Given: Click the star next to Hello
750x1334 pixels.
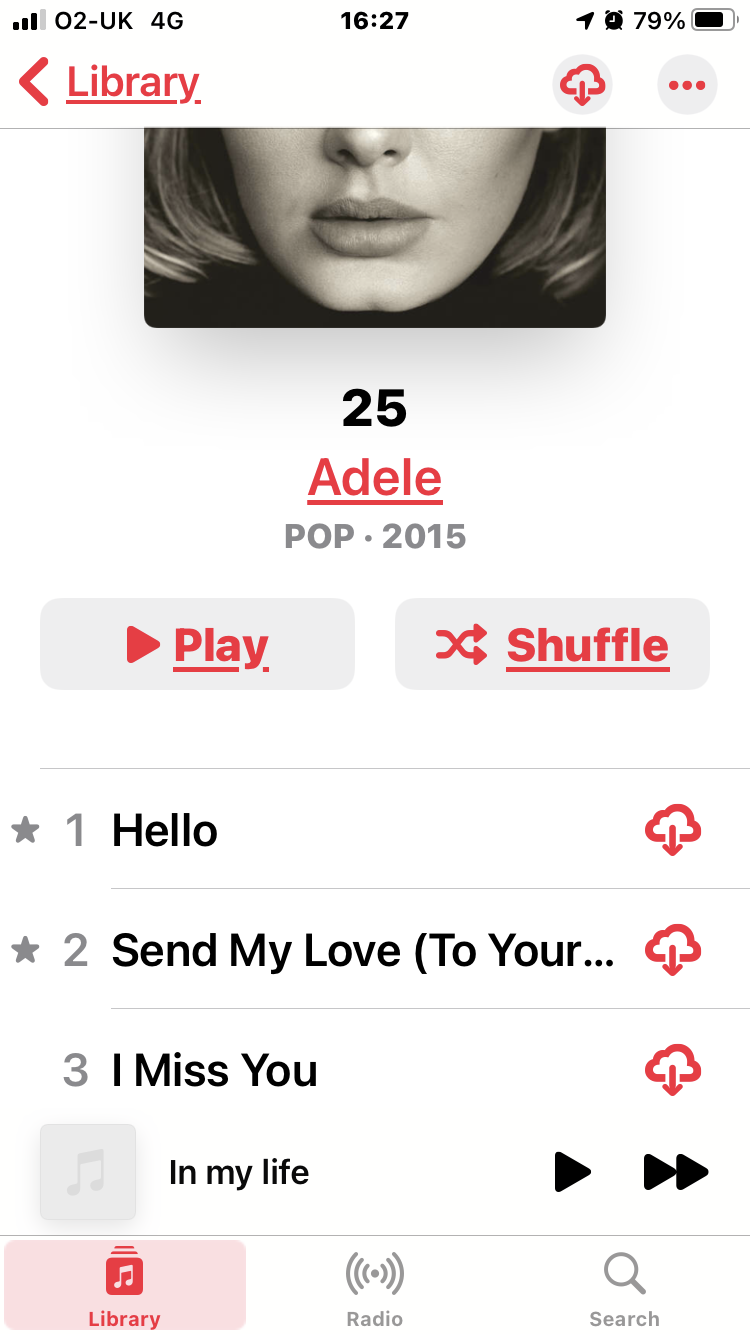Looking at the screenshot, I should [25, 829].
